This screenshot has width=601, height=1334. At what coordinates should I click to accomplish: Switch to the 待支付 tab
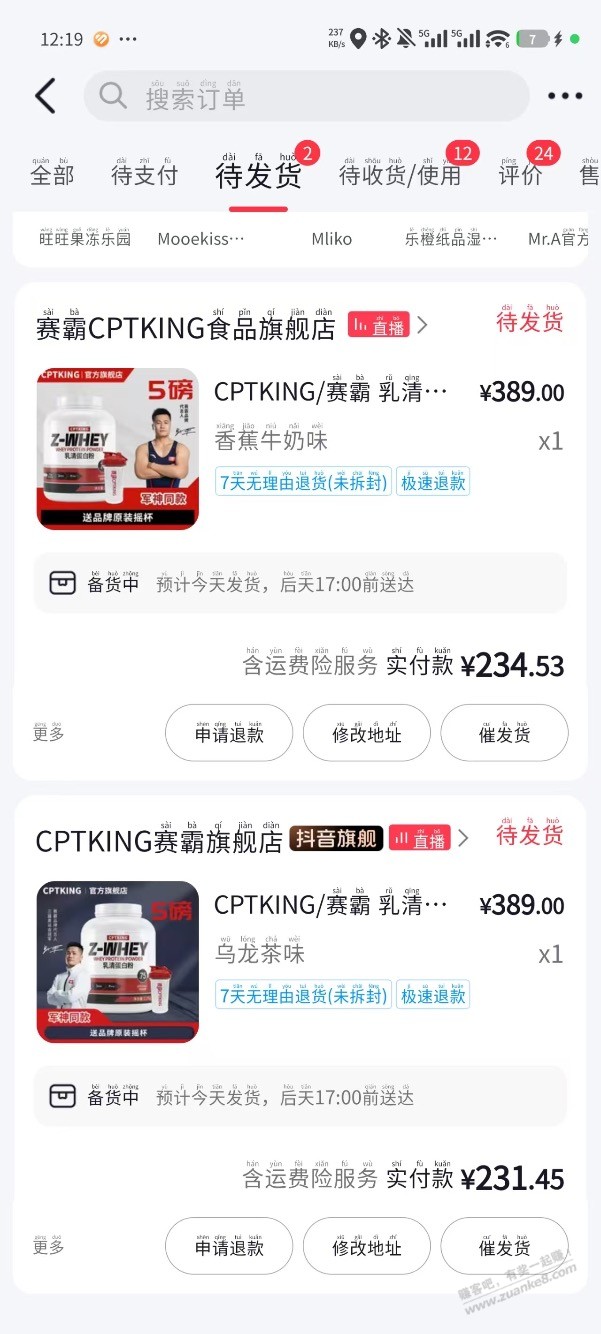tap(144, 175)
